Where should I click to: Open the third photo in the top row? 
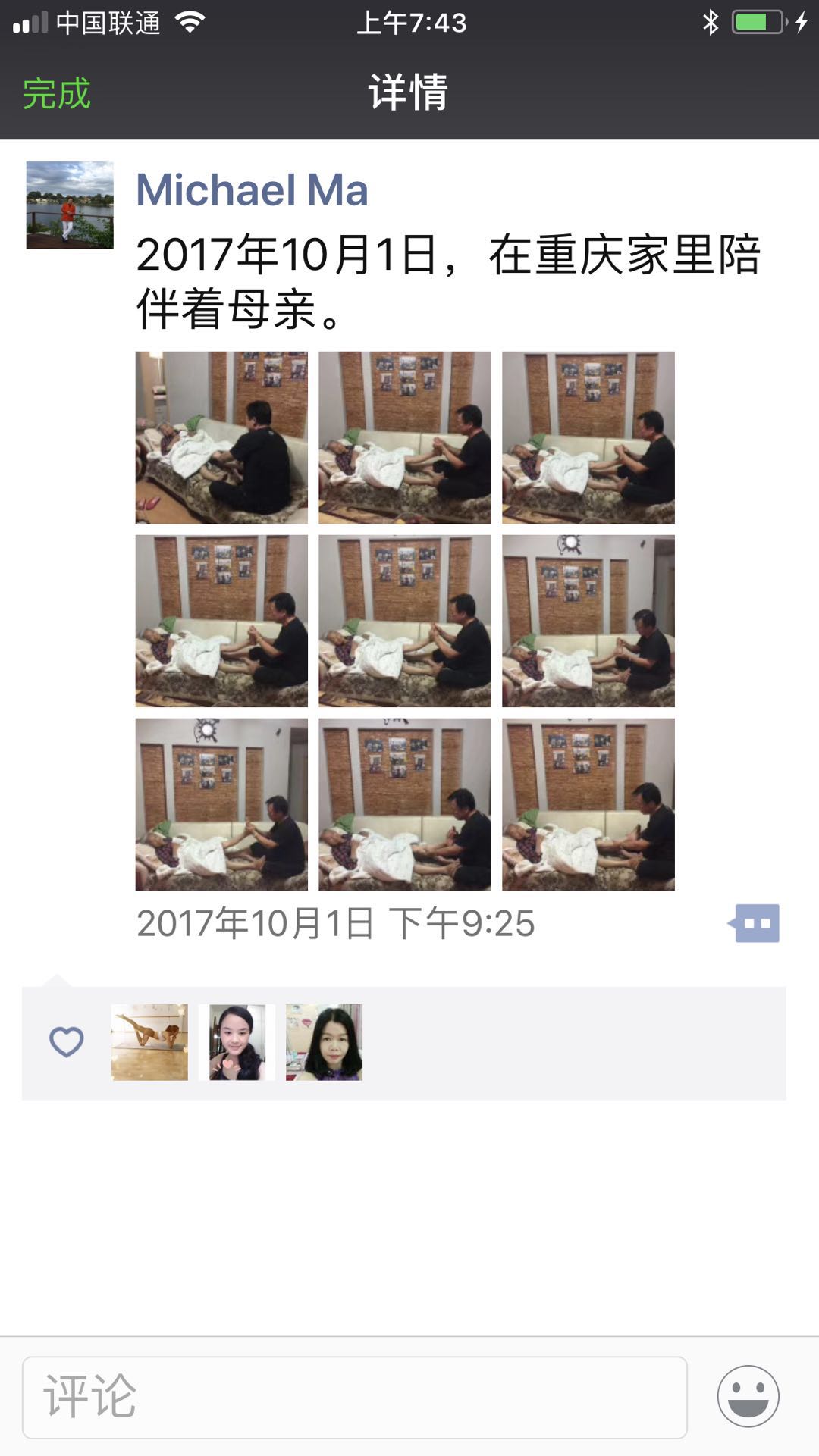tap(588, 437)
